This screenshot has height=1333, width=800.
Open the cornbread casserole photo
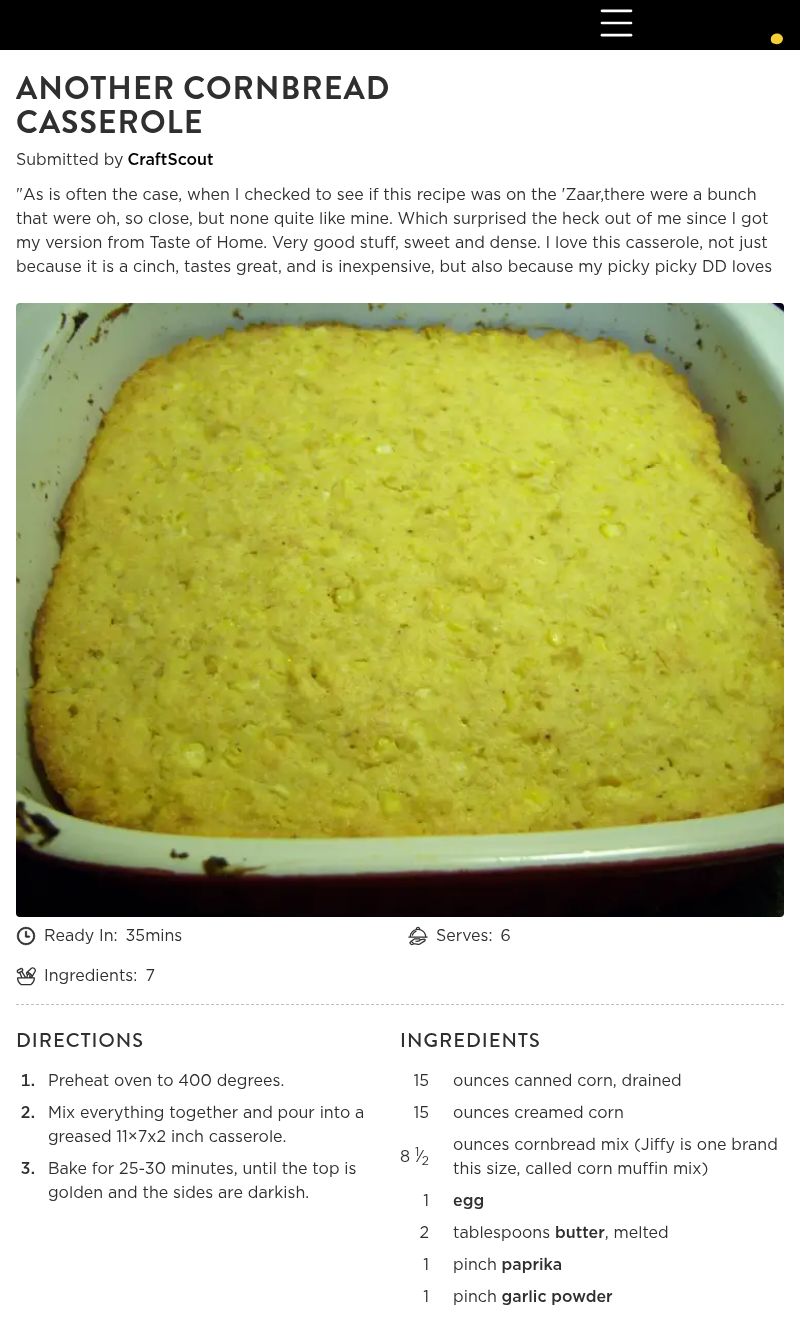click(x=400, y=609)
